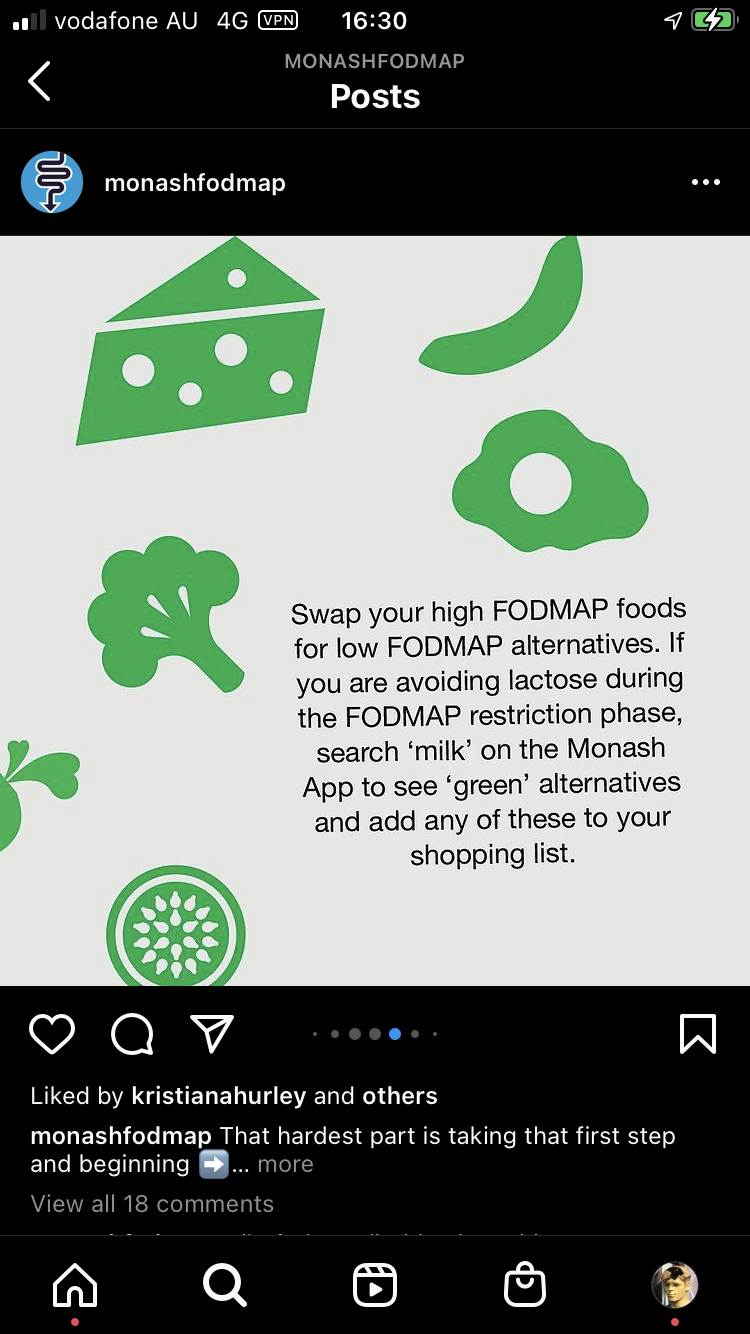Share the post with the paper plane icon
Viewport: 750px width, 1334px height.
point(212,1034)
